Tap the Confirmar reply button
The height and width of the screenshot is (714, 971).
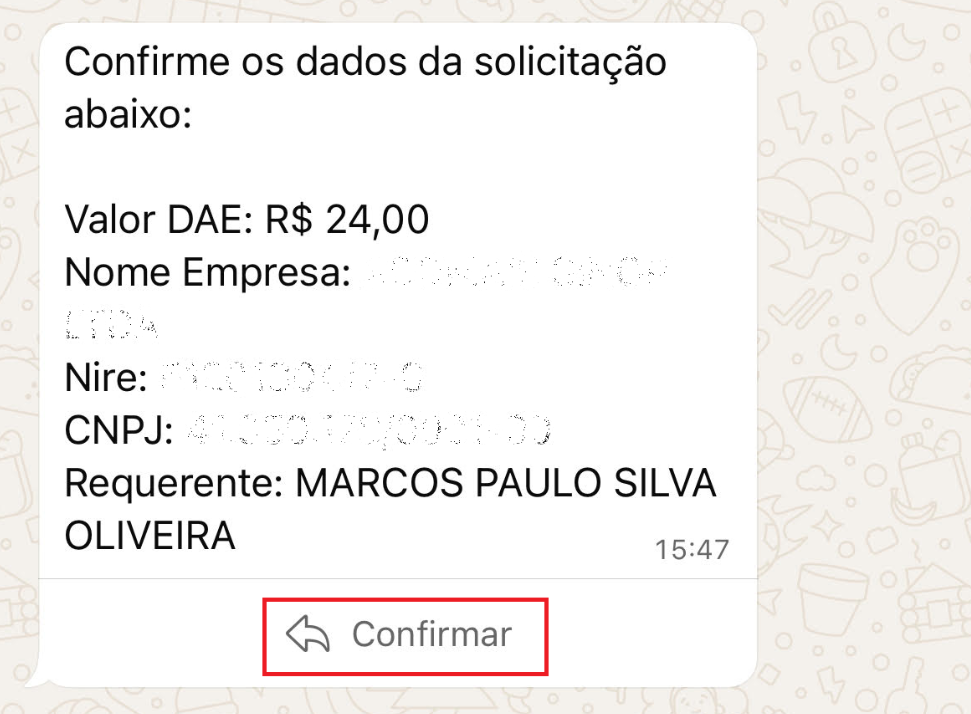click(404, 634)
